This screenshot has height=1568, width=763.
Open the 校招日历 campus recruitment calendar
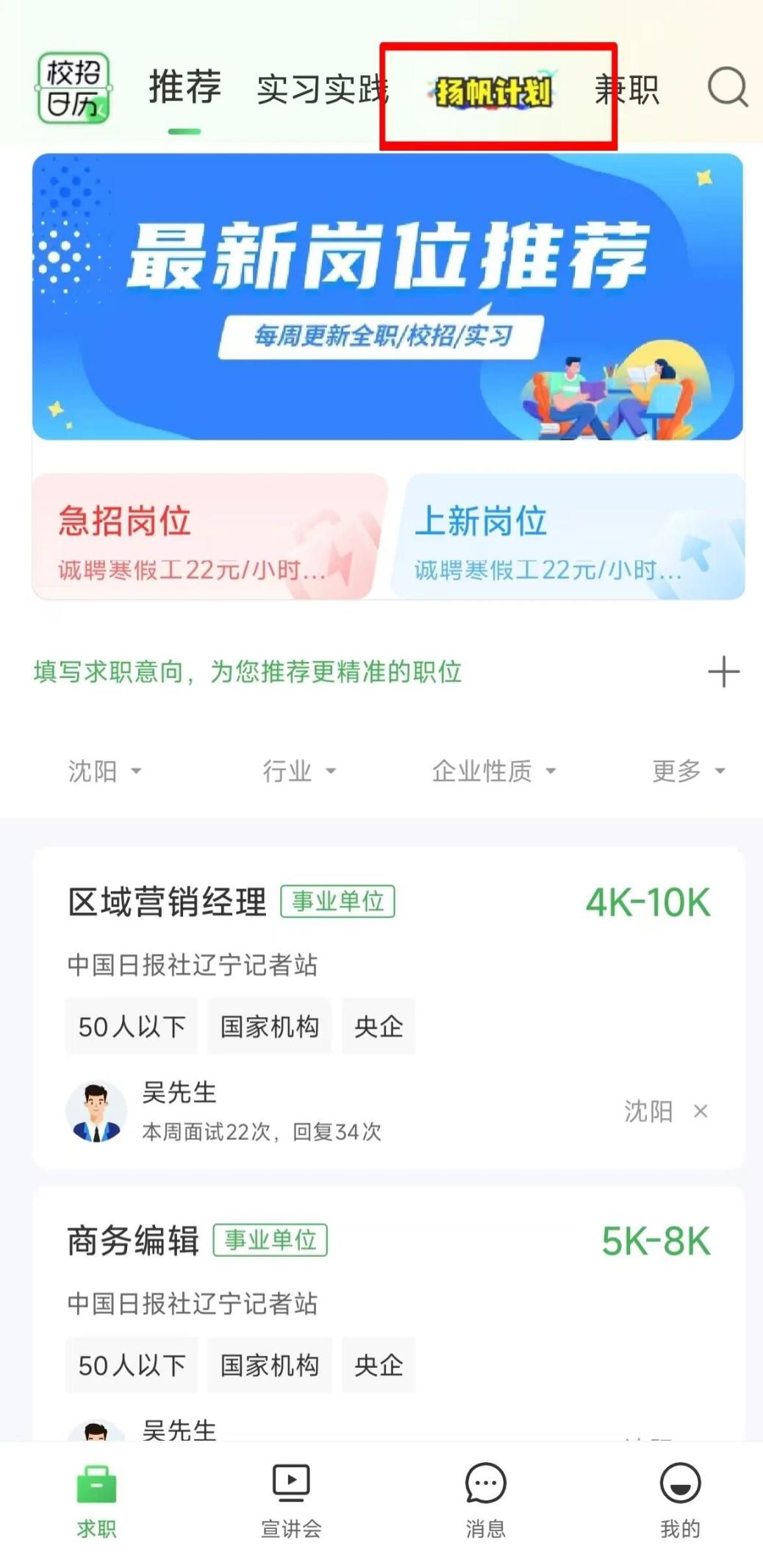[74, 88]
